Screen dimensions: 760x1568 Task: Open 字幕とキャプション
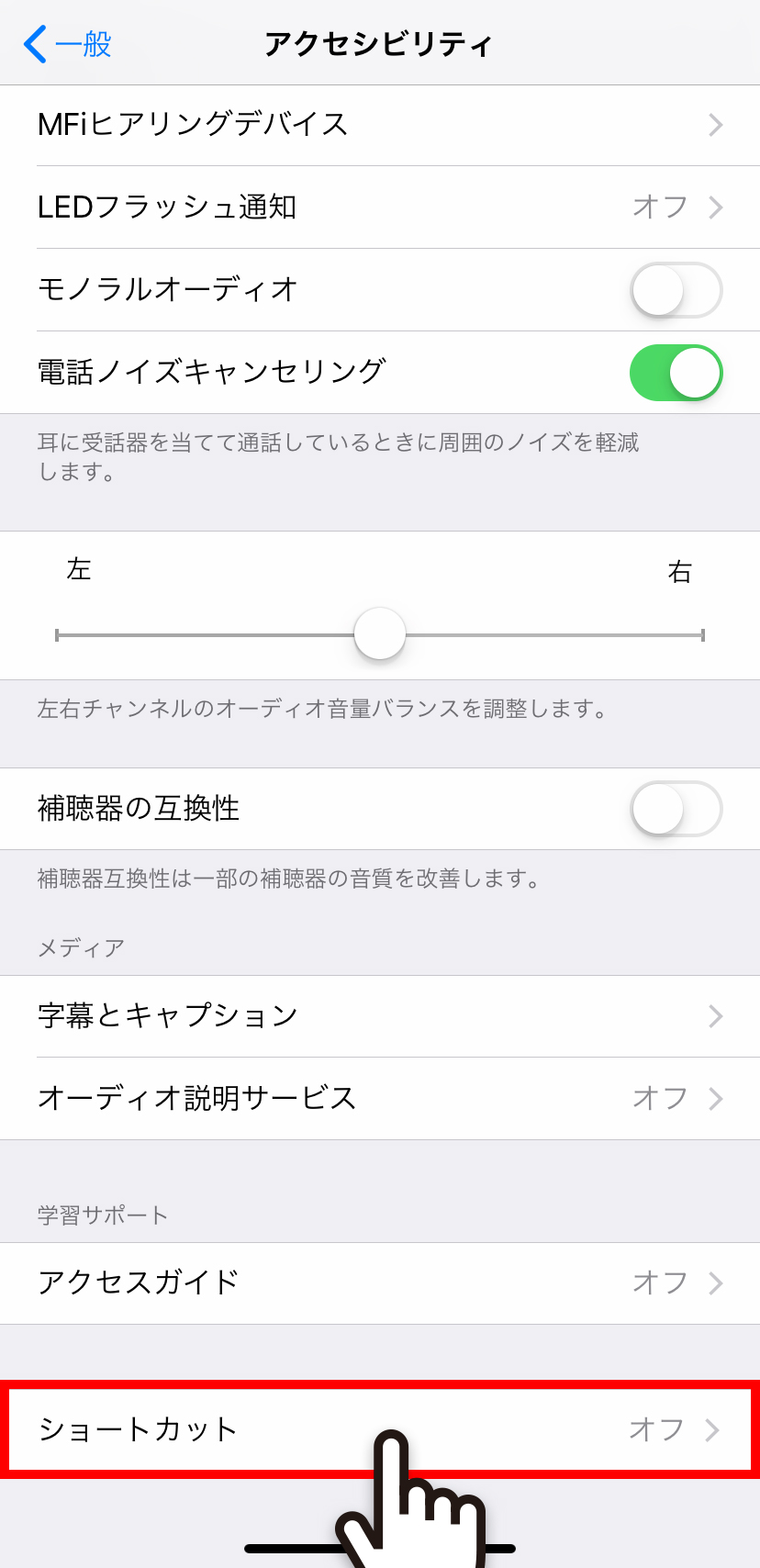click(x=380, y=1016)
